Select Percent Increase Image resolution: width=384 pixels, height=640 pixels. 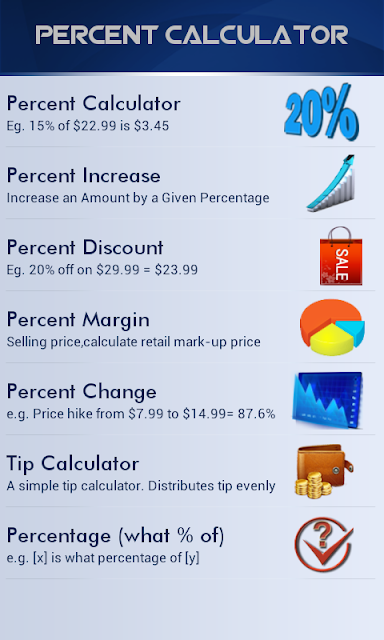tap(192, 183)
